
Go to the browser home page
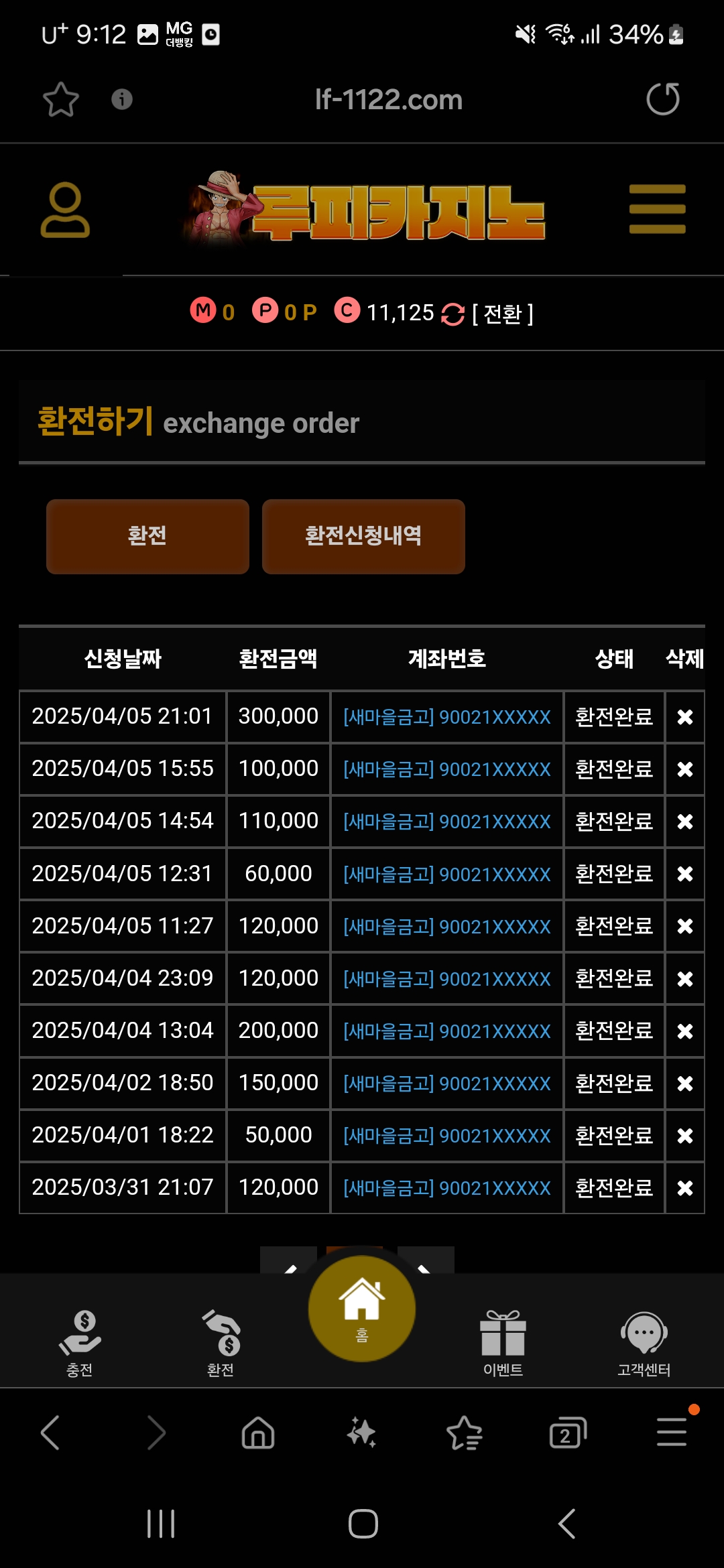coord(258,1434)
